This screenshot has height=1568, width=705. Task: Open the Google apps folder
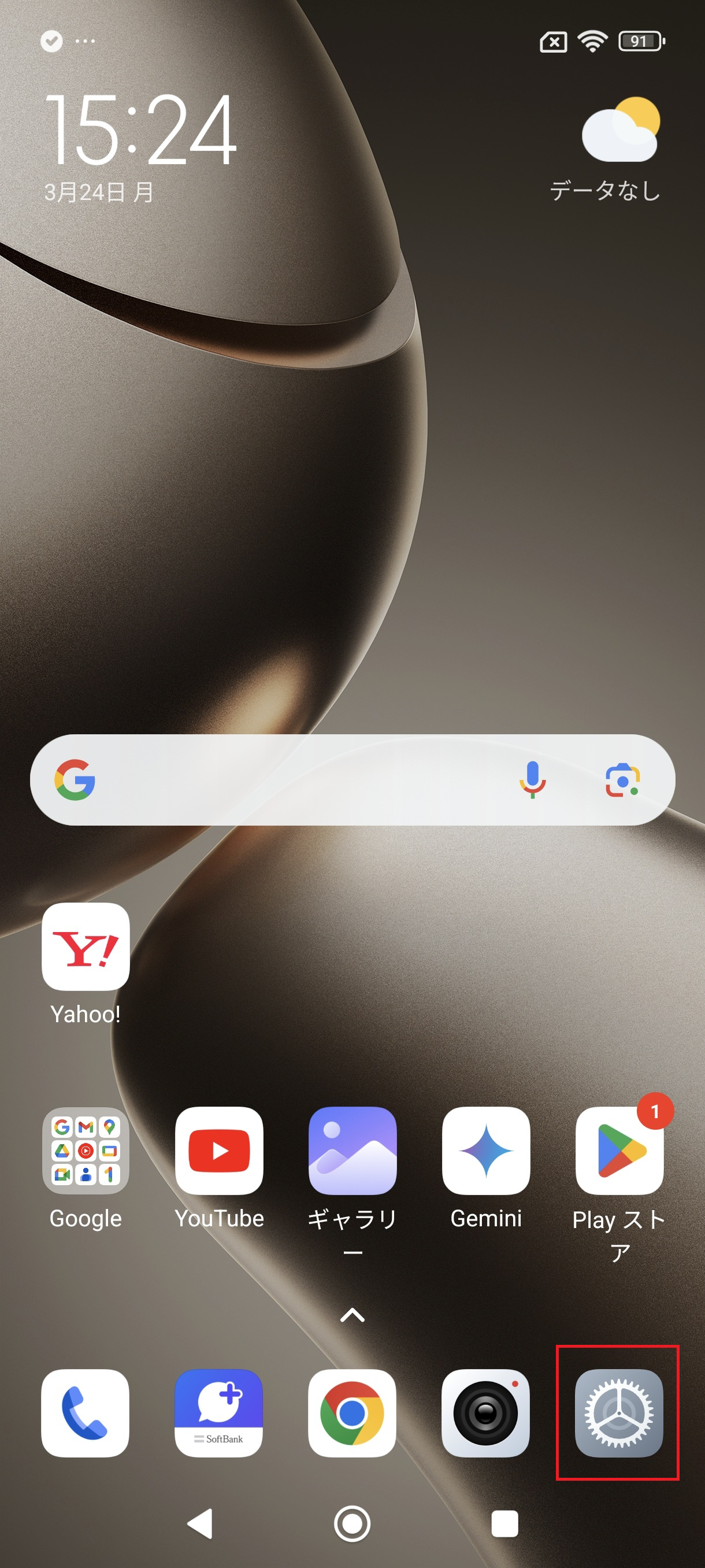pyautogui.click(x=85, y=1151)
